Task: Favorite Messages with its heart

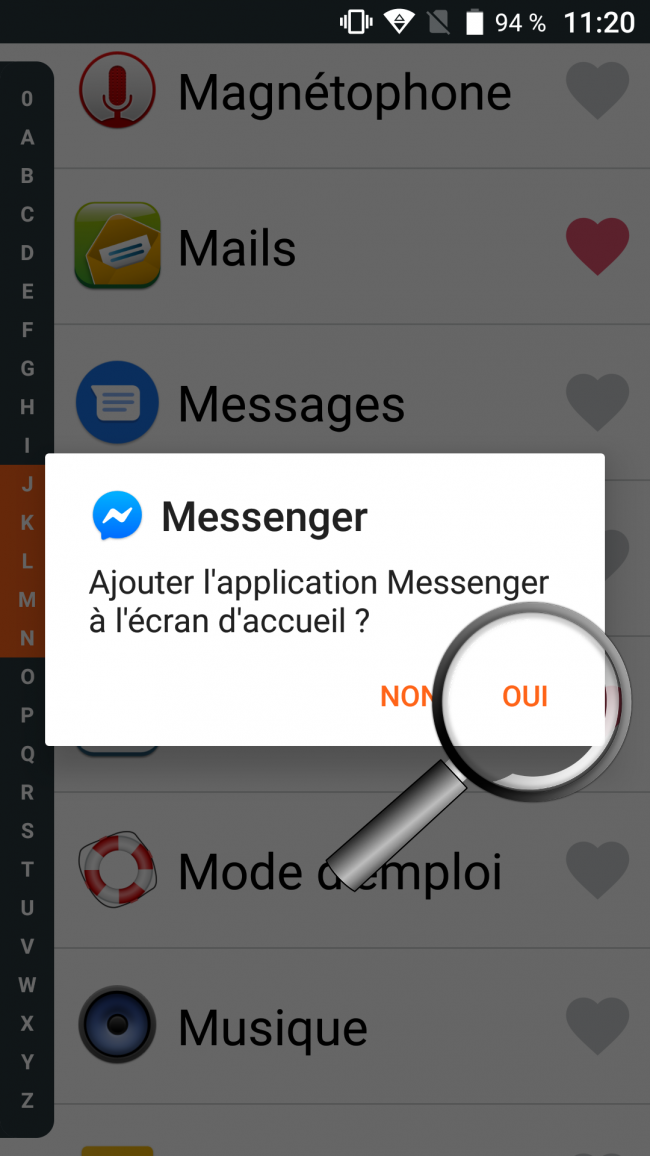Action: pyautogui.click(x=597, y=402)
